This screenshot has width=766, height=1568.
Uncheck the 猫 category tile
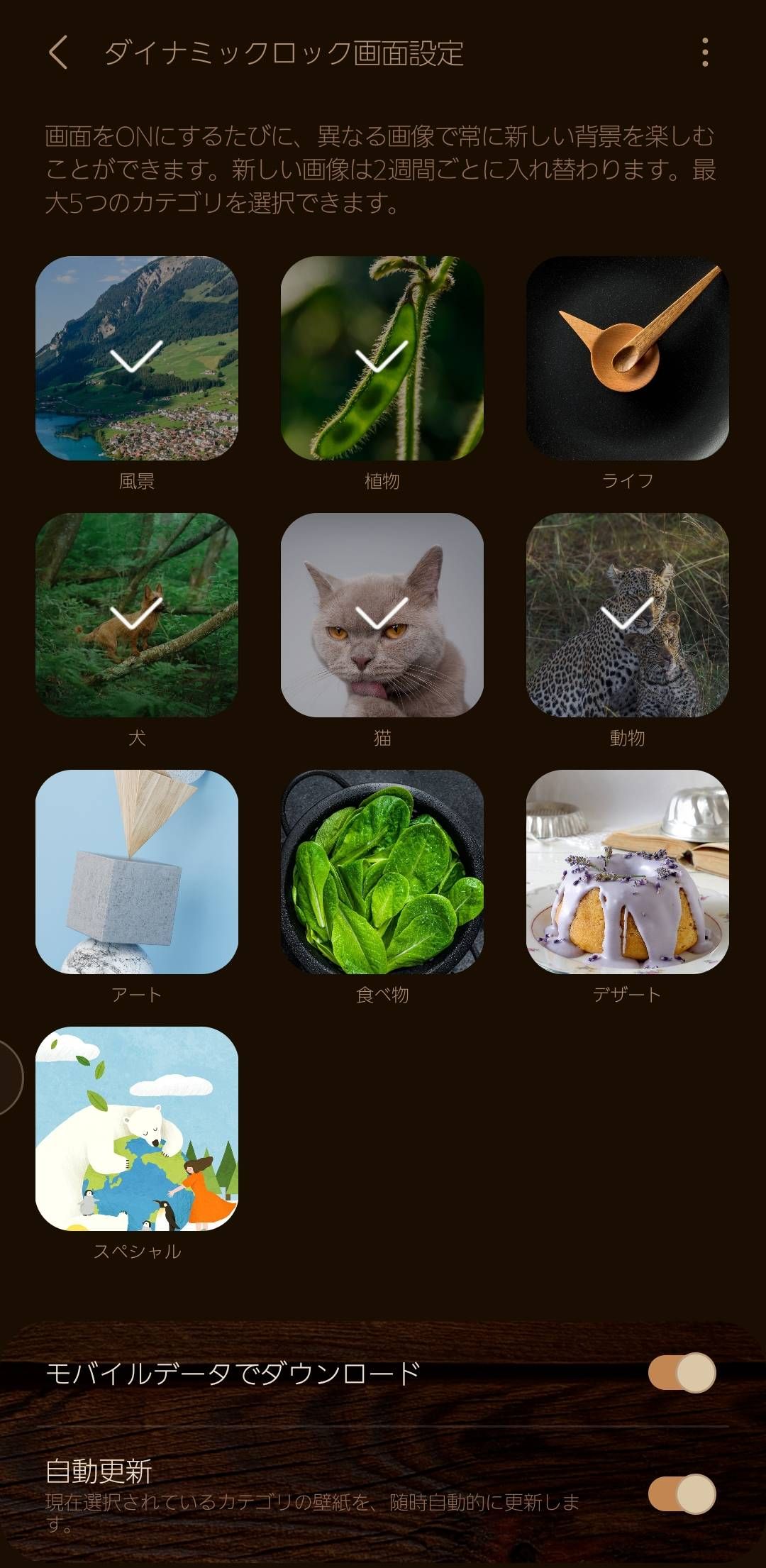(382, 615)
